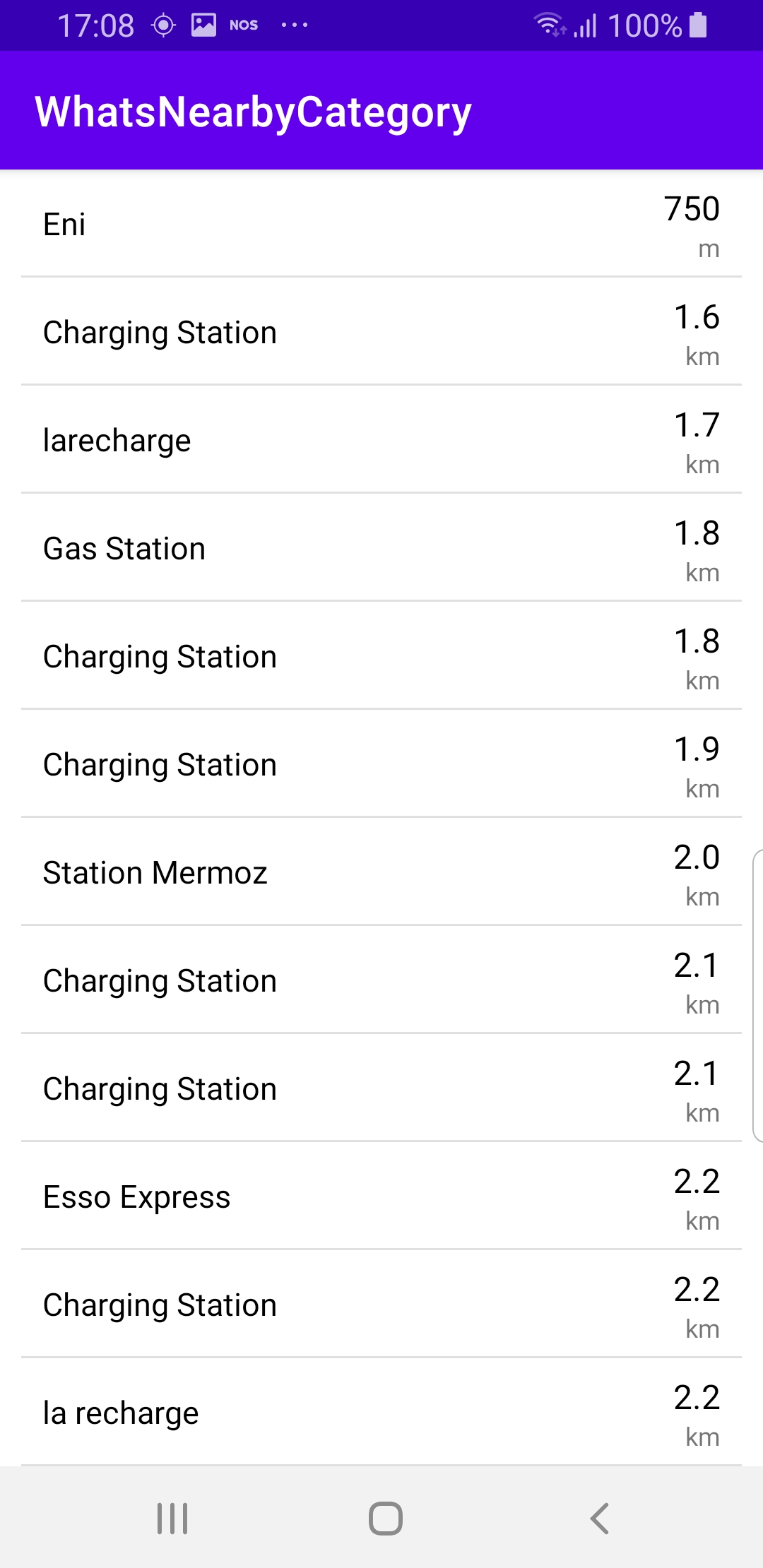Image resolution: width=763 pixels, height=1568 pixels.
Task: Open the Eni entry
Action: click(x=381, y=224)
